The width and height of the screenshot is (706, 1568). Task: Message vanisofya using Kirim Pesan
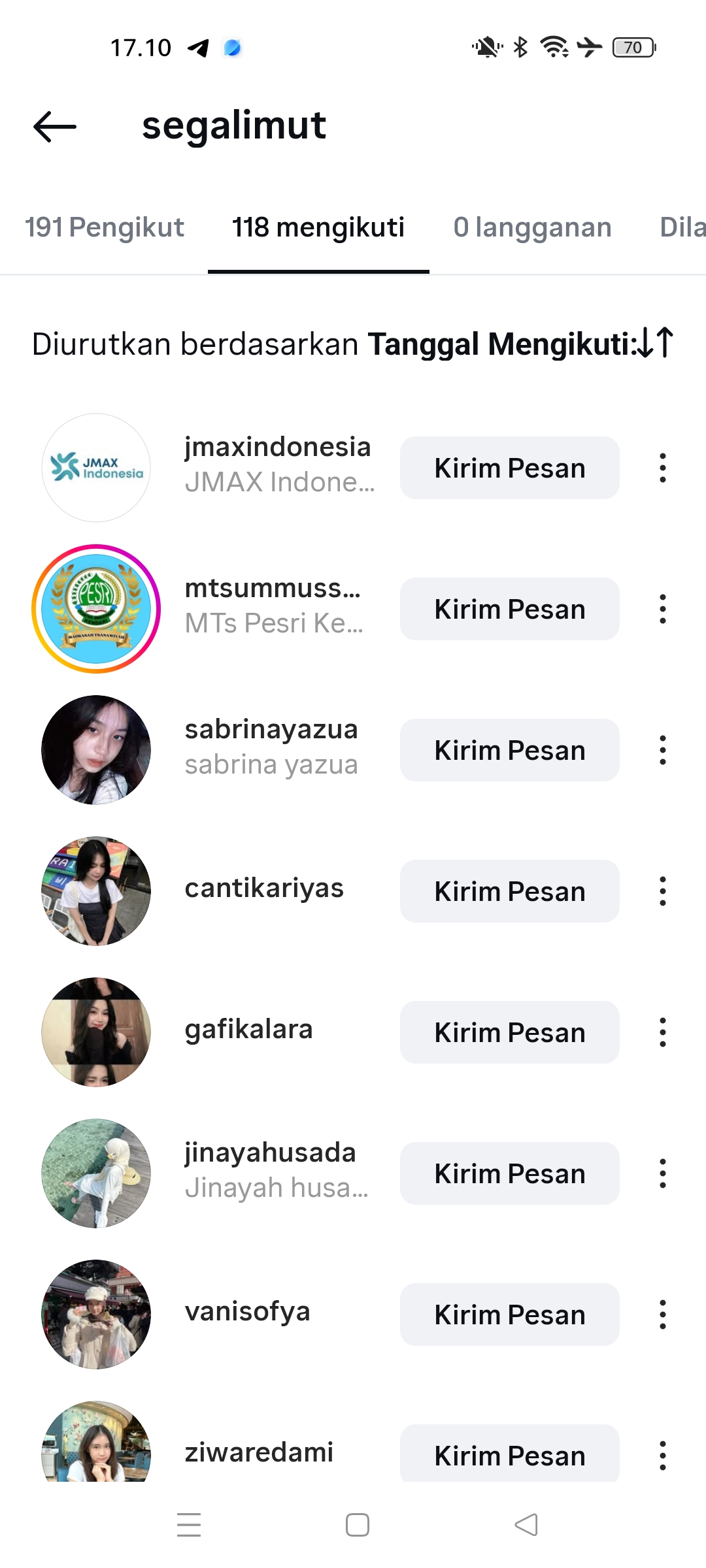point(509,1315)
